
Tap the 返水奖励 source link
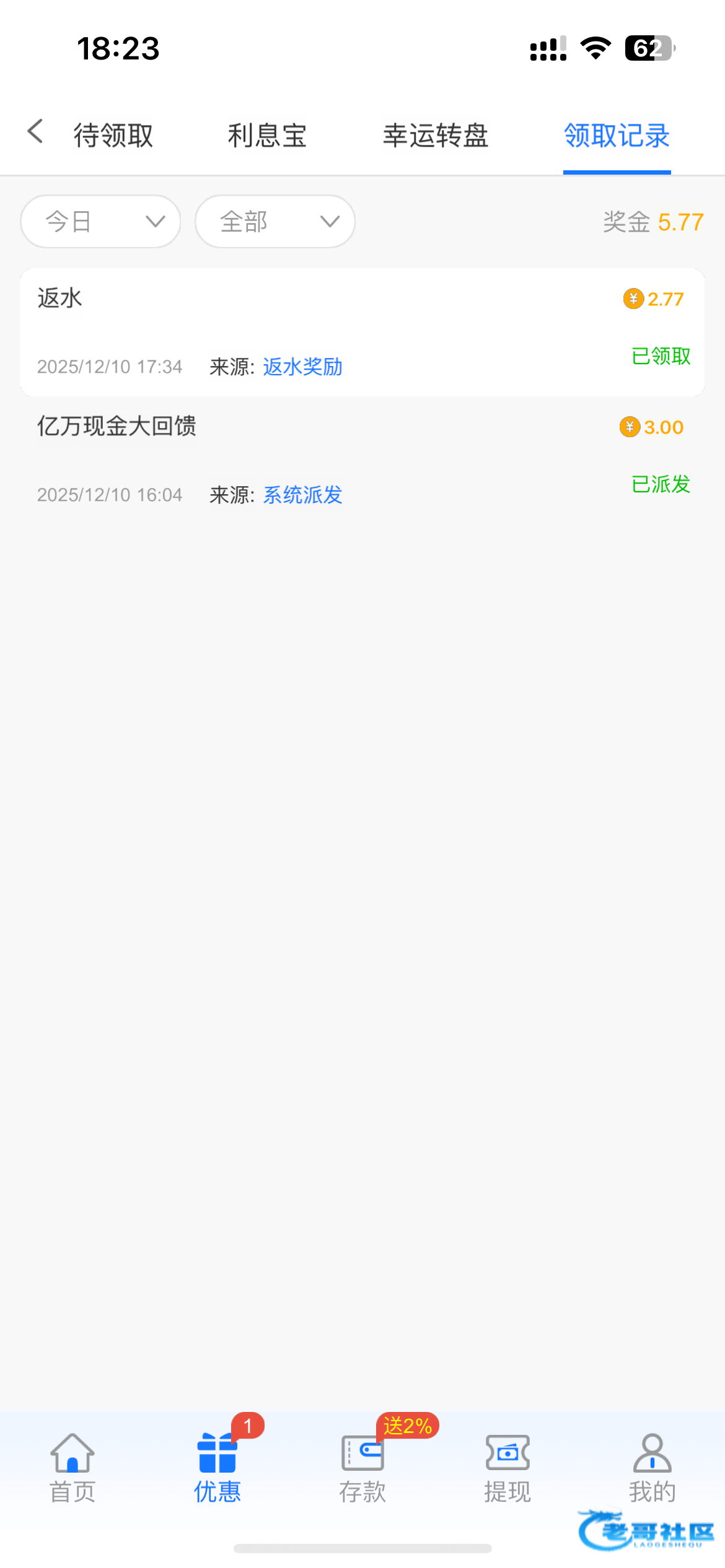(x=302, y=367)
